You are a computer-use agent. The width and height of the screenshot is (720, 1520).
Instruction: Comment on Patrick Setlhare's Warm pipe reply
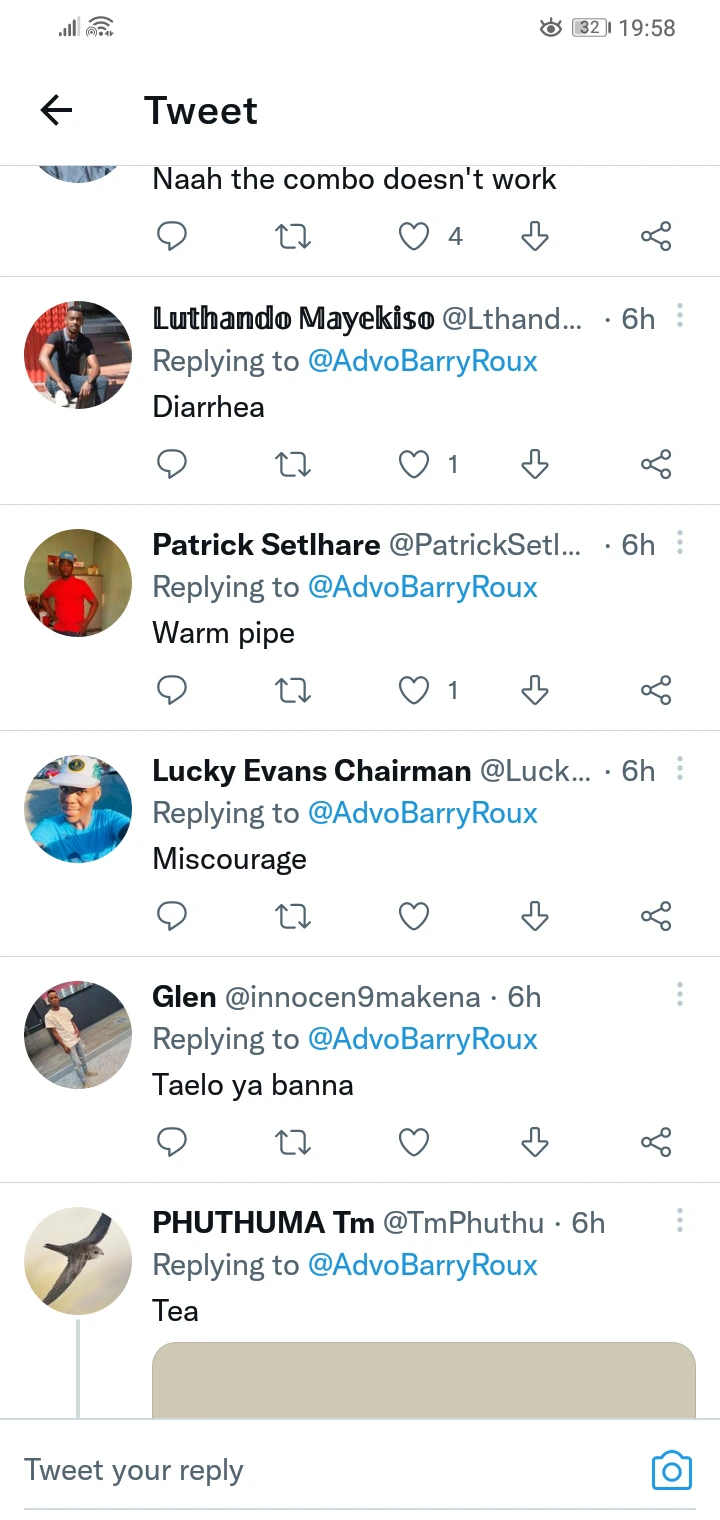172,690
